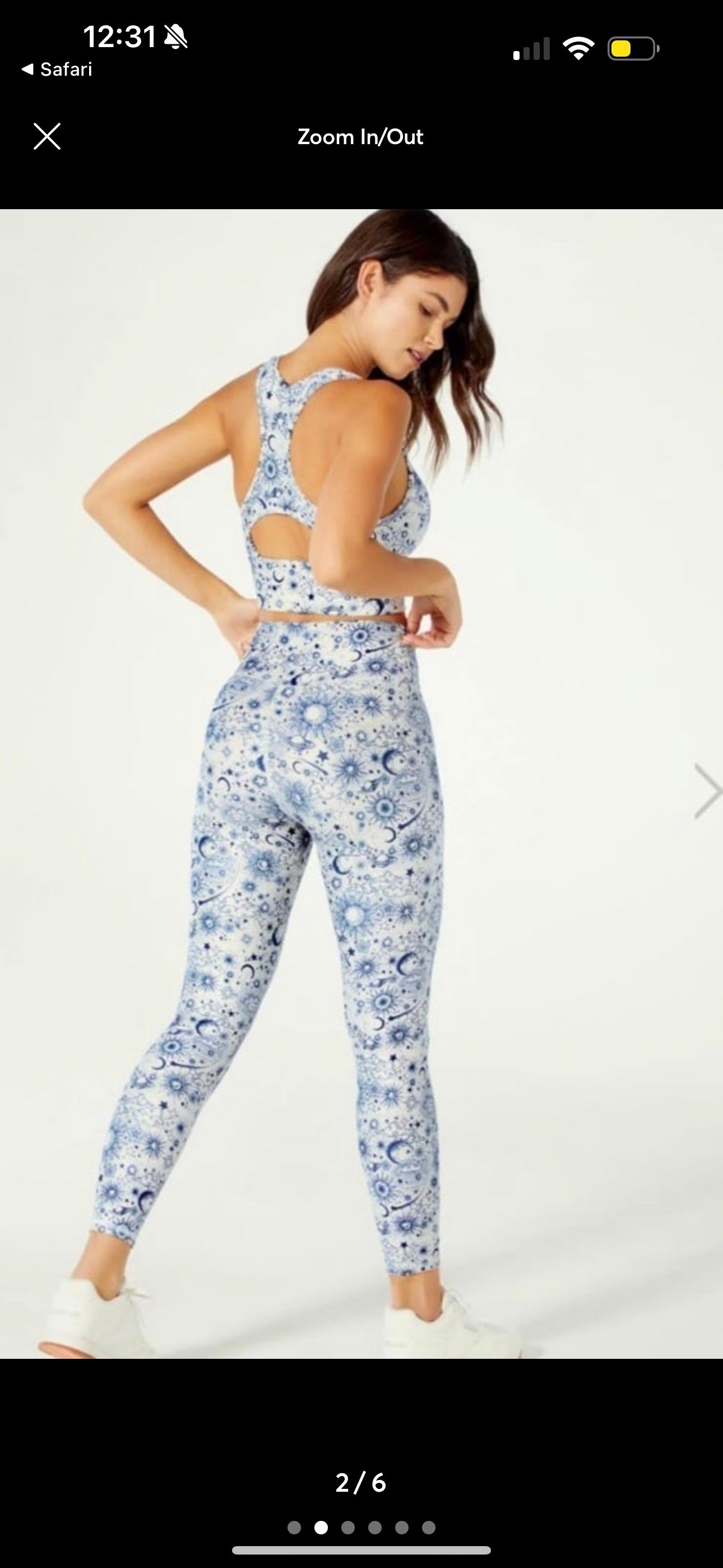This screenshot has height=1568, width=723.
Task: Jump to the last page indicator dot
Action: [x=428, y=1527]
